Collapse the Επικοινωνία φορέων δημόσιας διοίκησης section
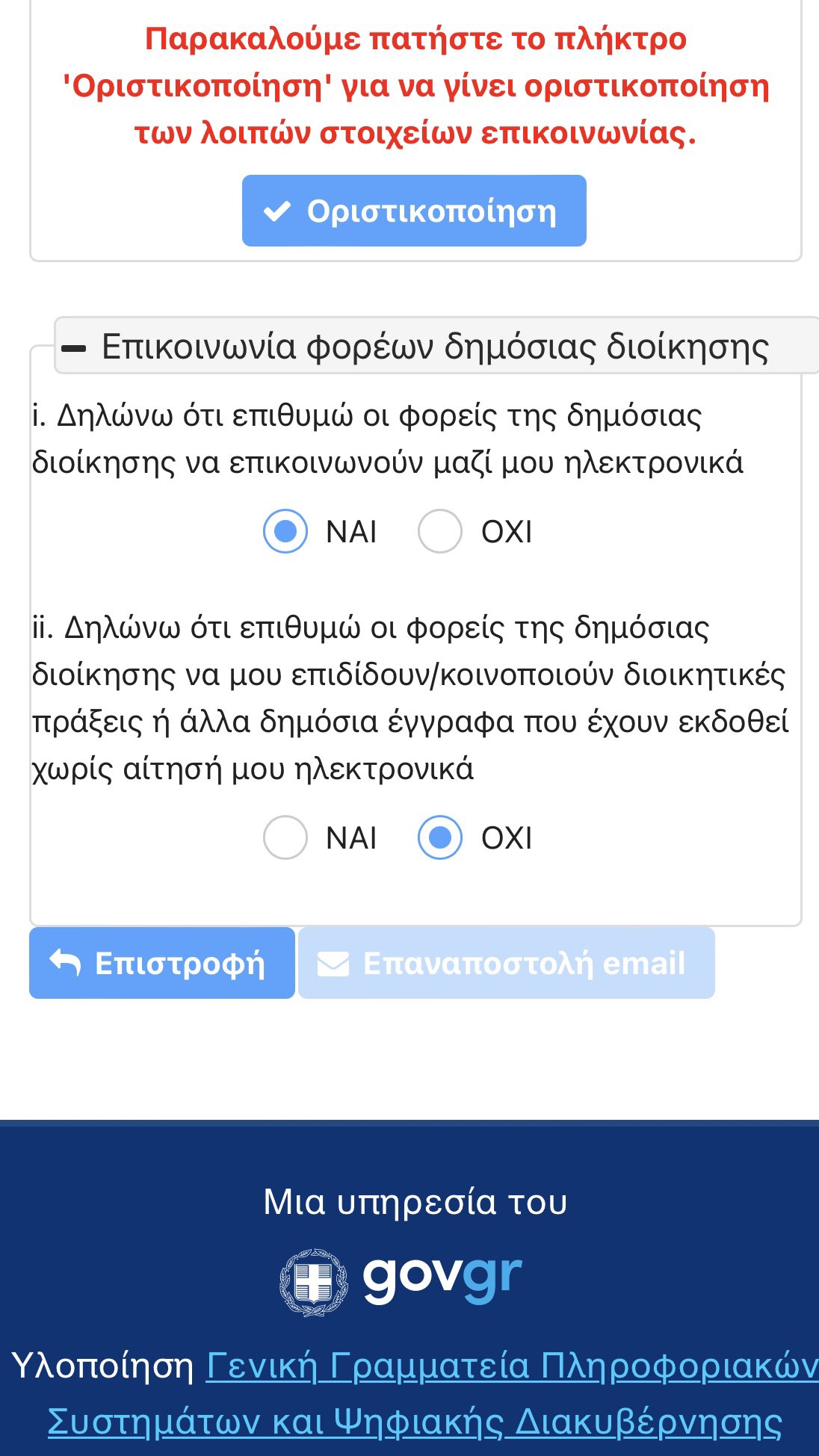This screenshot has height=1456, width=819. 74,347
